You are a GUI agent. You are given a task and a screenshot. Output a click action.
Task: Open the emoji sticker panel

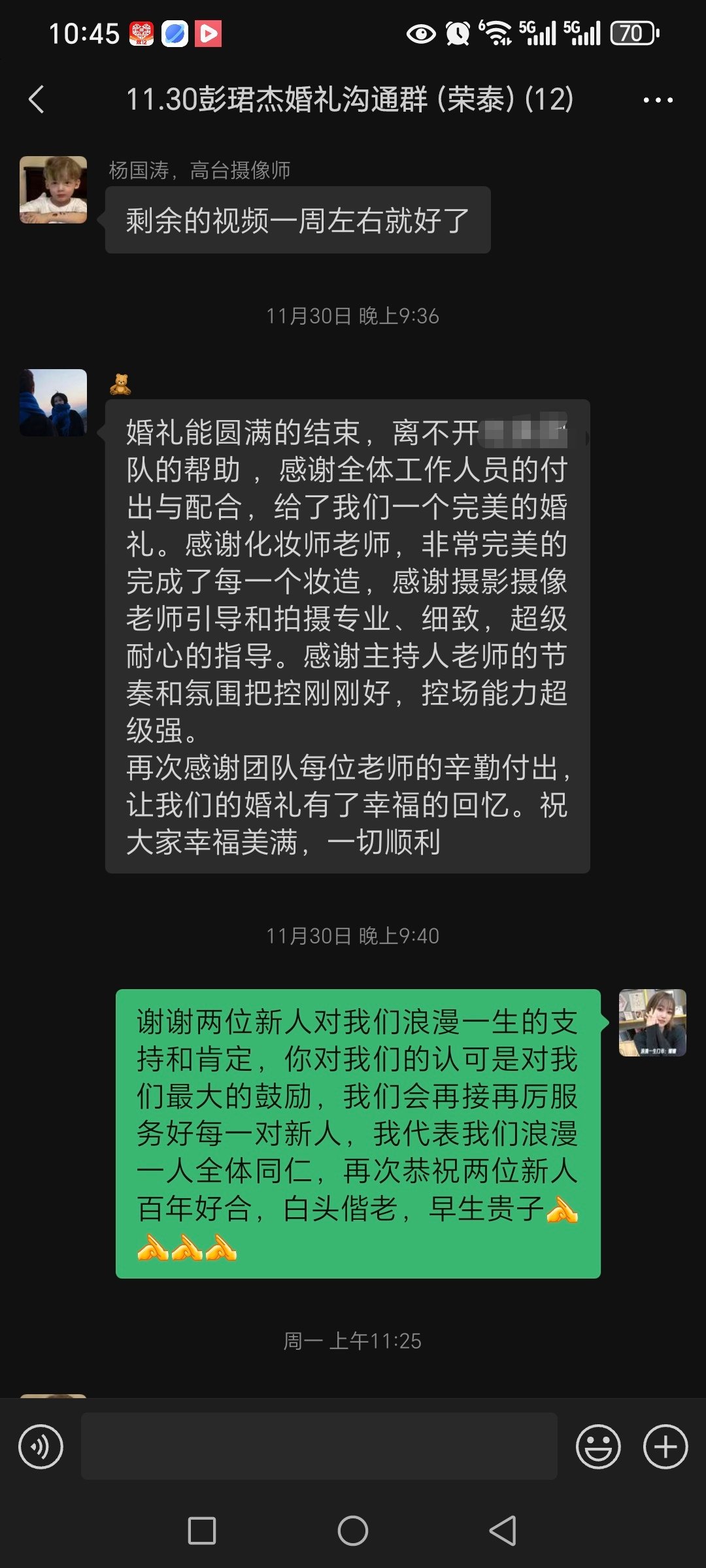click(x=597, y=1446)
